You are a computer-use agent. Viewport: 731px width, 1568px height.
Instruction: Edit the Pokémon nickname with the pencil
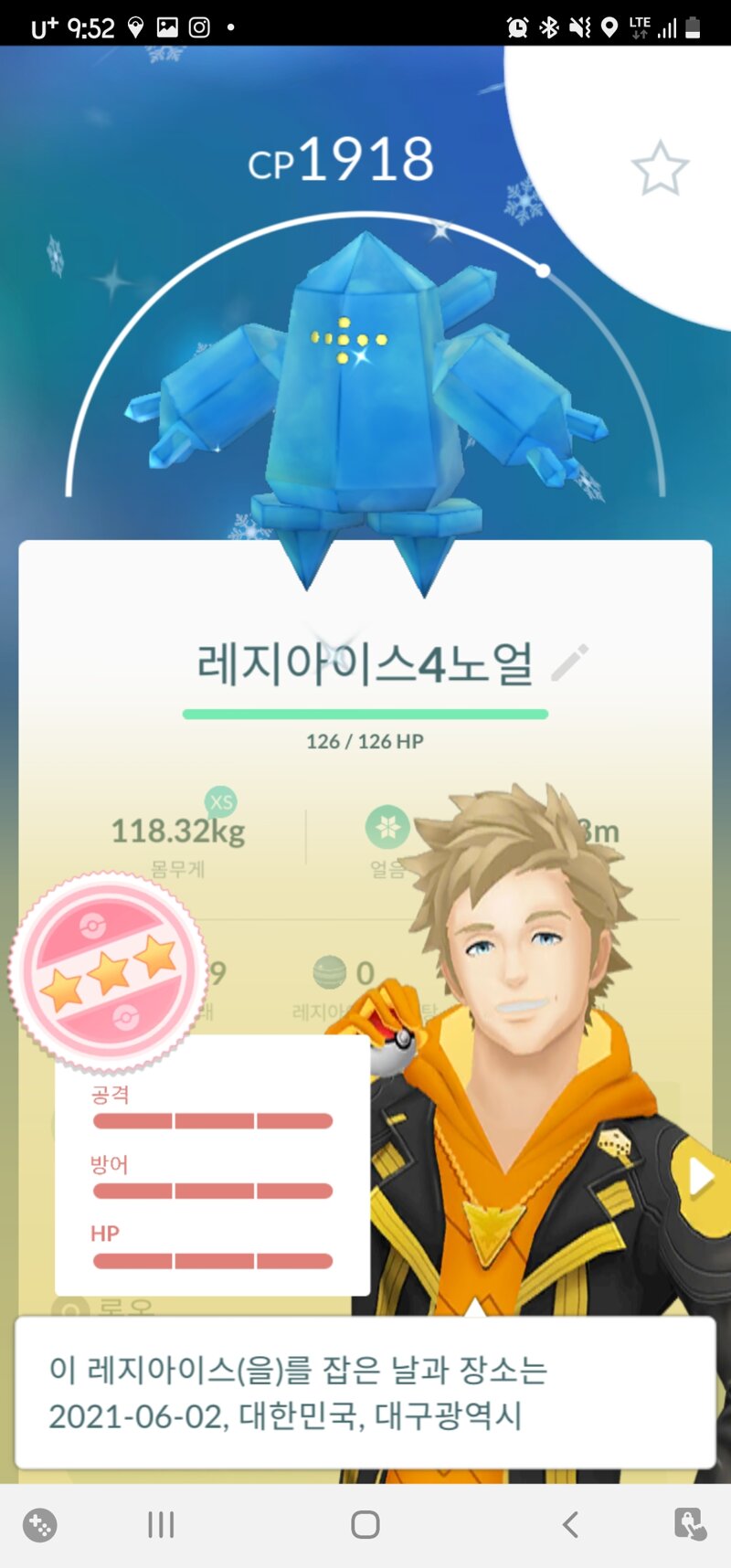(x=570, y=663)
